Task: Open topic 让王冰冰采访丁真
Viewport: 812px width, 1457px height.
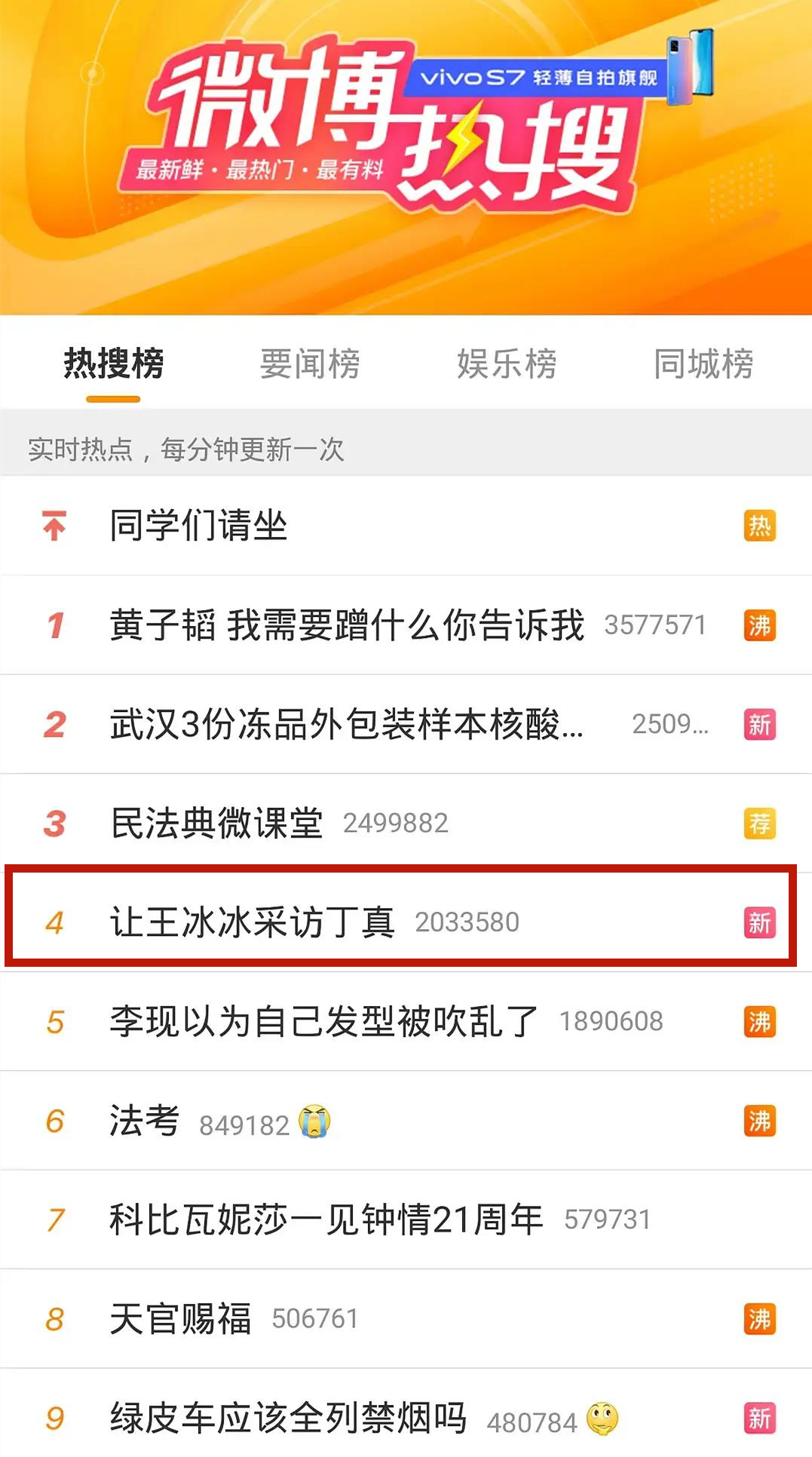Action: [x=253, y=922]
